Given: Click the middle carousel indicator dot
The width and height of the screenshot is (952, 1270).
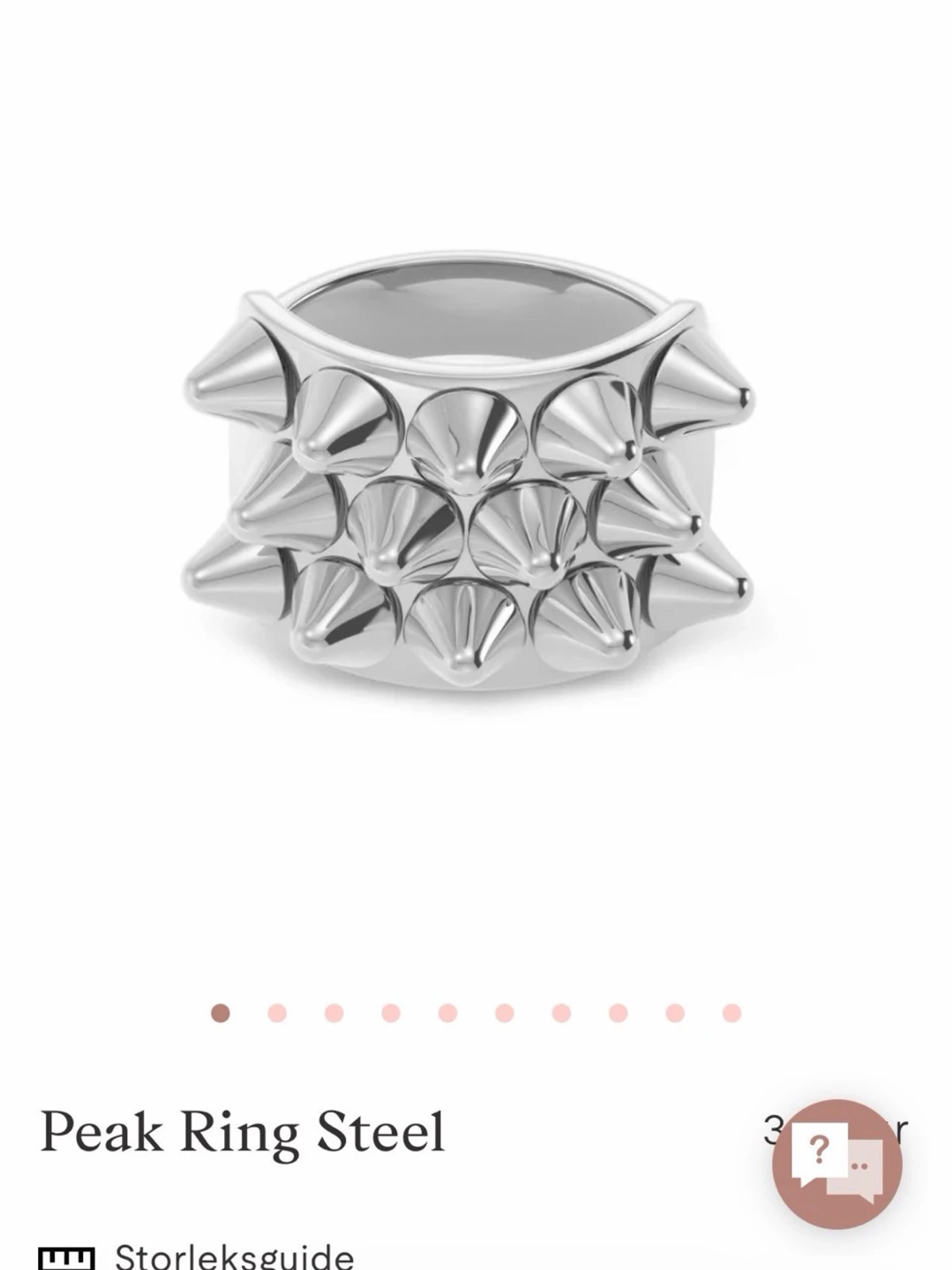Looking at the screenshot, I should (506, 1012).
